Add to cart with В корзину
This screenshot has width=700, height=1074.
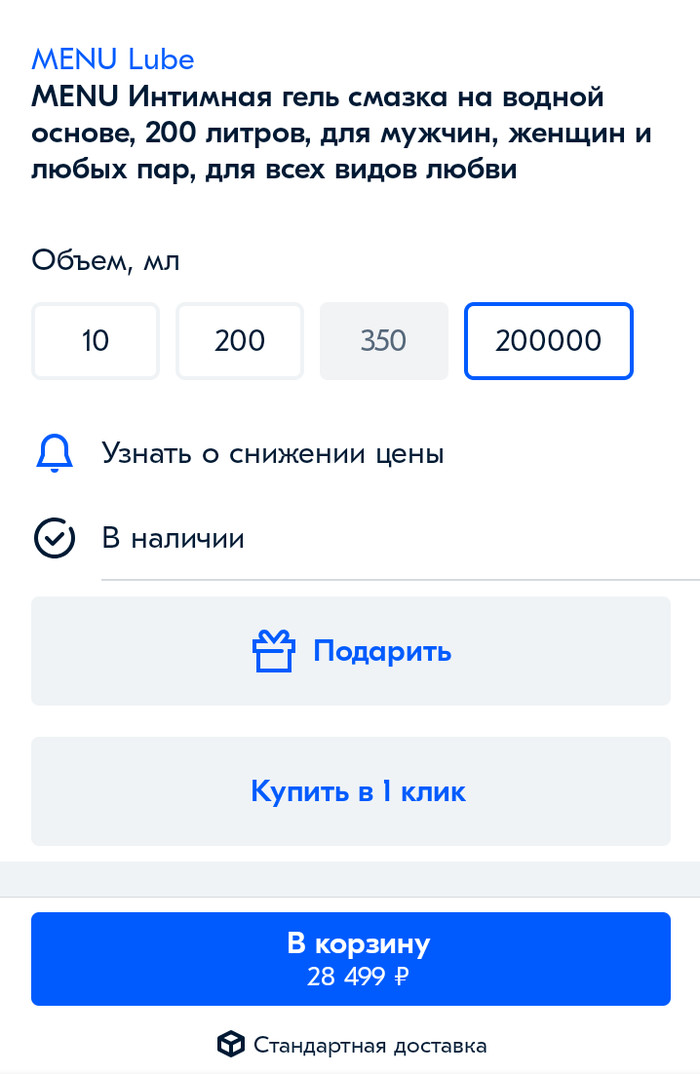(x=350, y=958)
